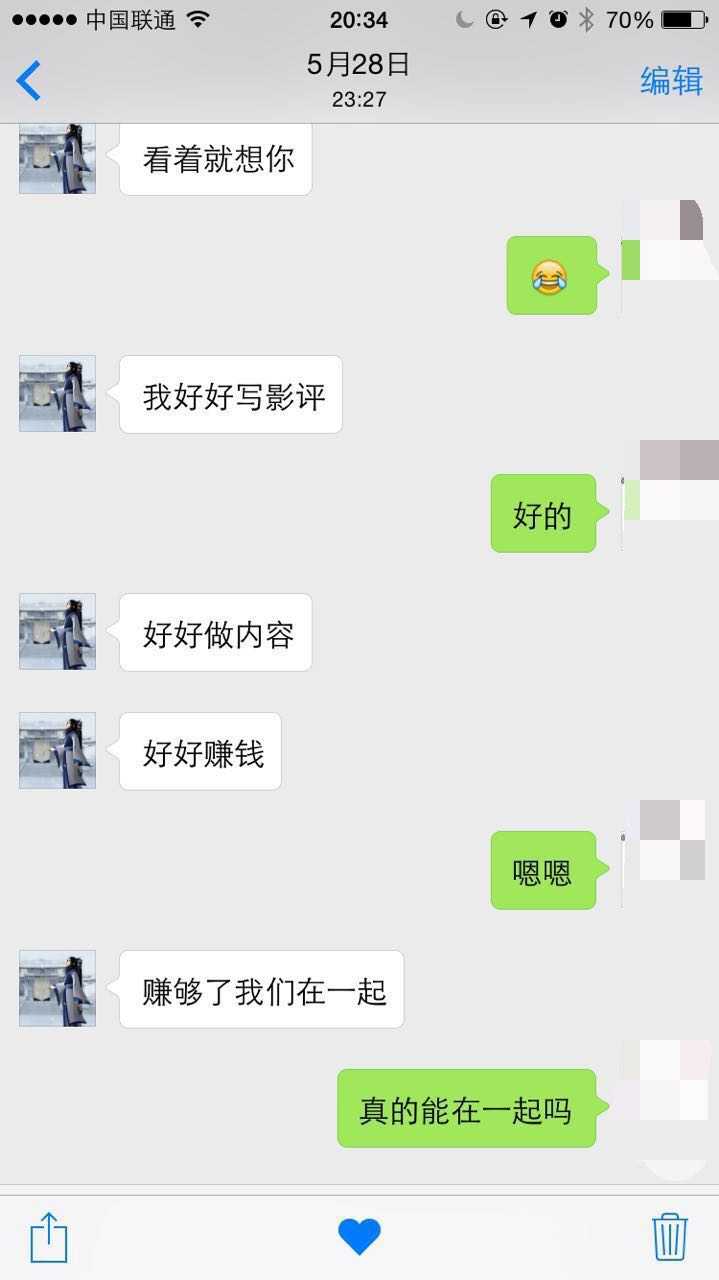
Task: Delete the photo with the trash icon
Action: point(670,1236)
